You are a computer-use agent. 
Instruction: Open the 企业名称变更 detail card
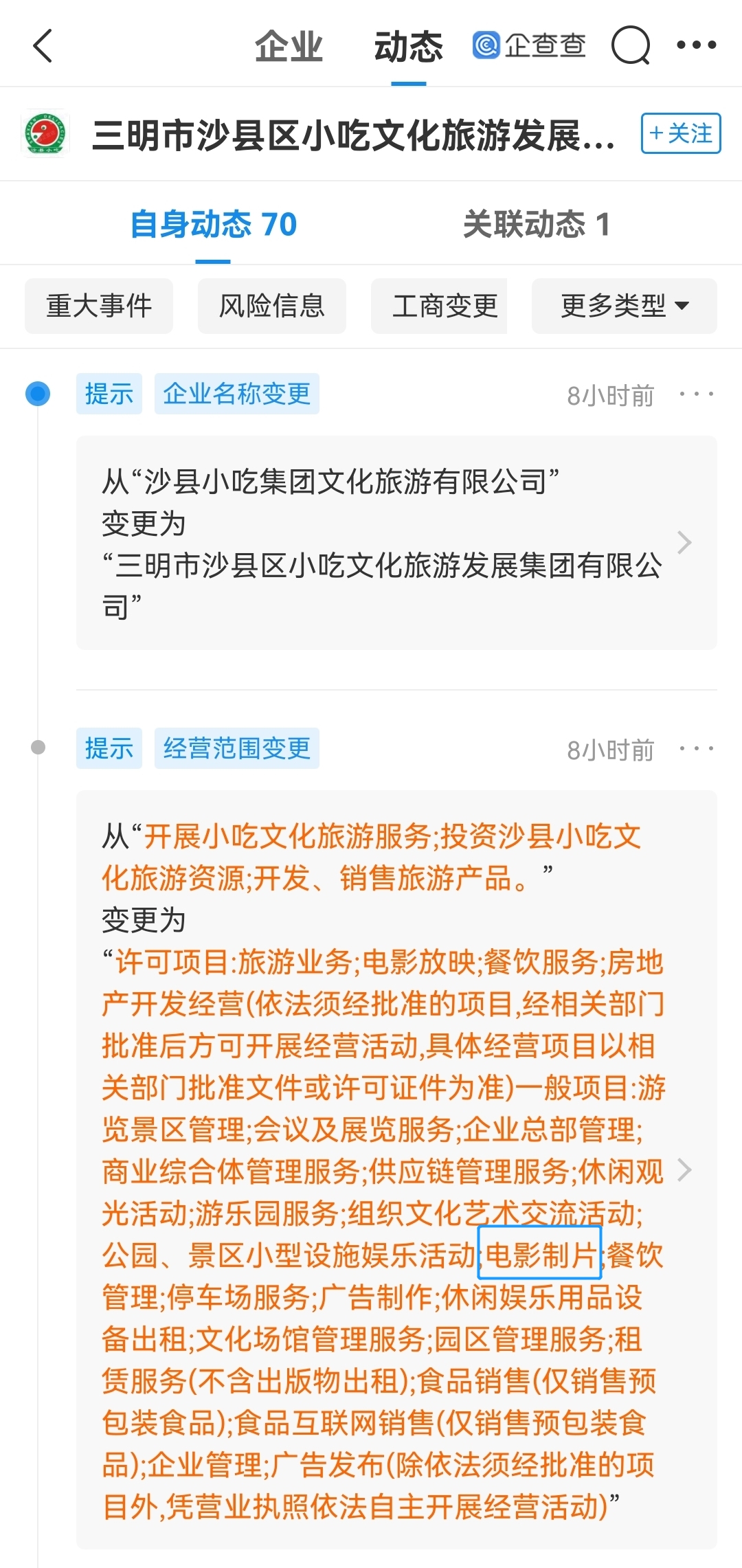click(x=396, y=543)
